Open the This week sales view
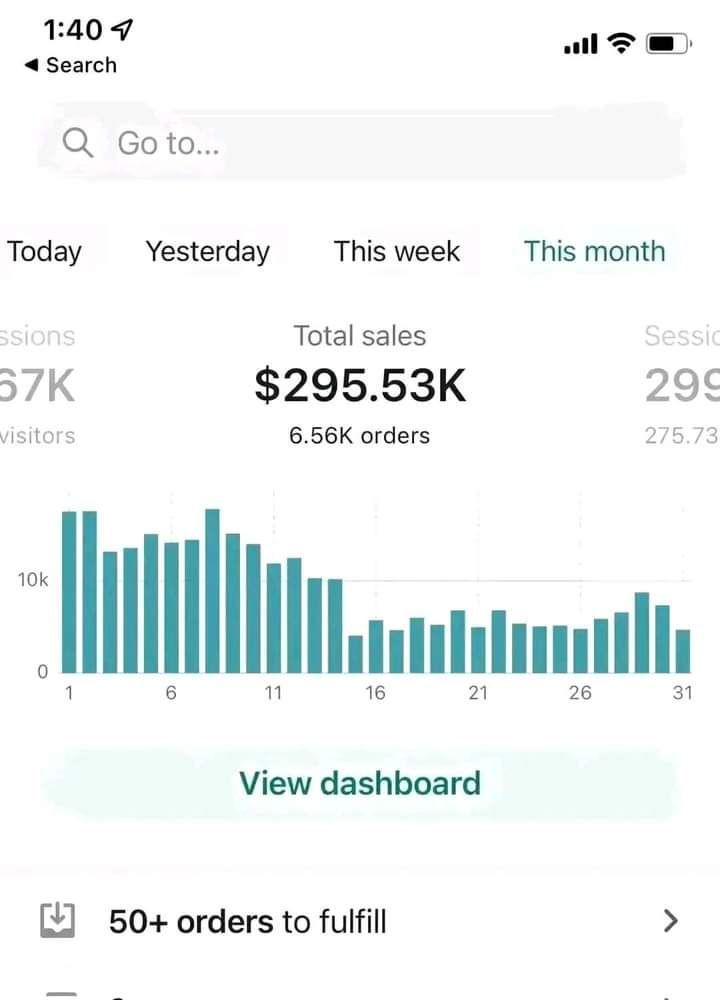The width and height of the screenshot is (720, 1000). 397,252
